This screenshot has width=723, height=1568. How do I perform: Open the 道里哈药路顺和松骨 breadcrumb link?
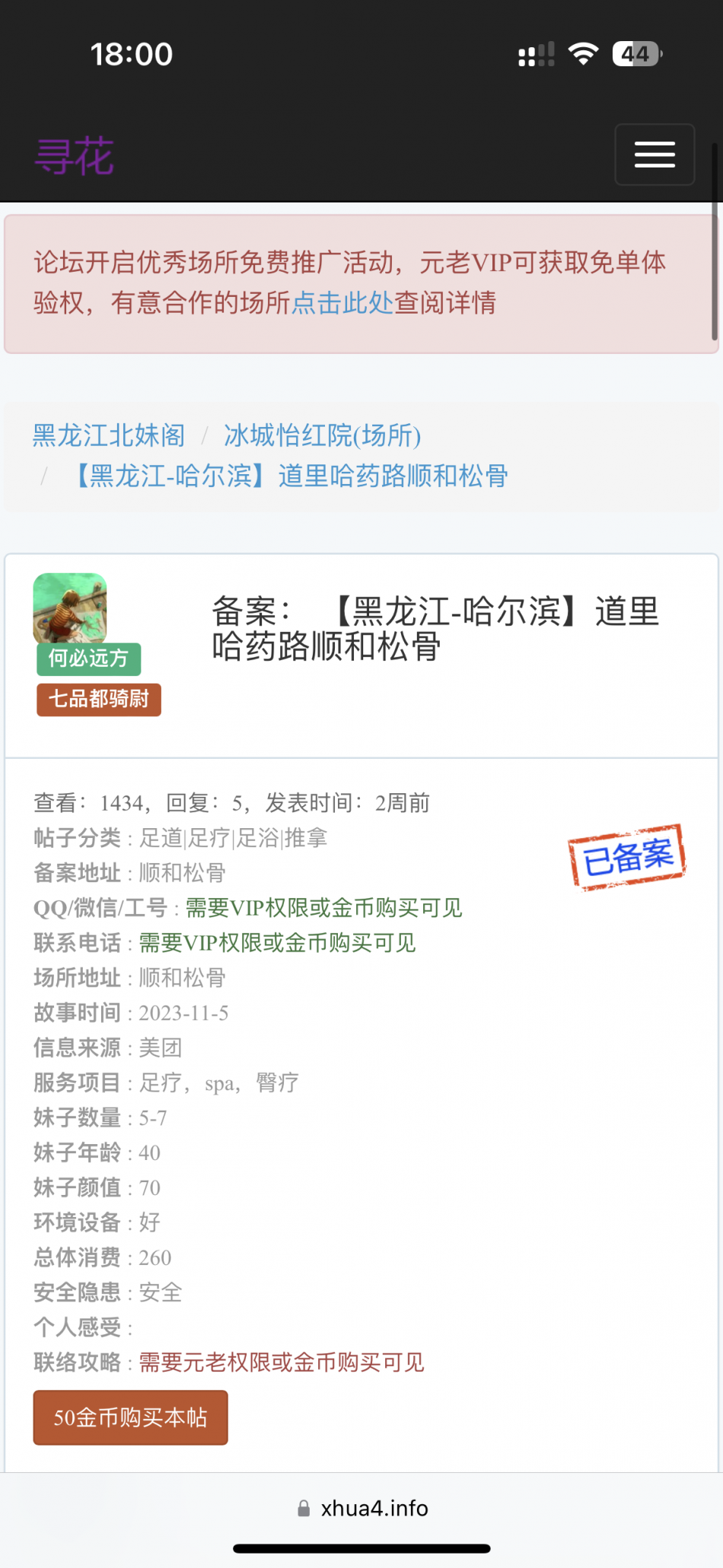coord(290,476)
